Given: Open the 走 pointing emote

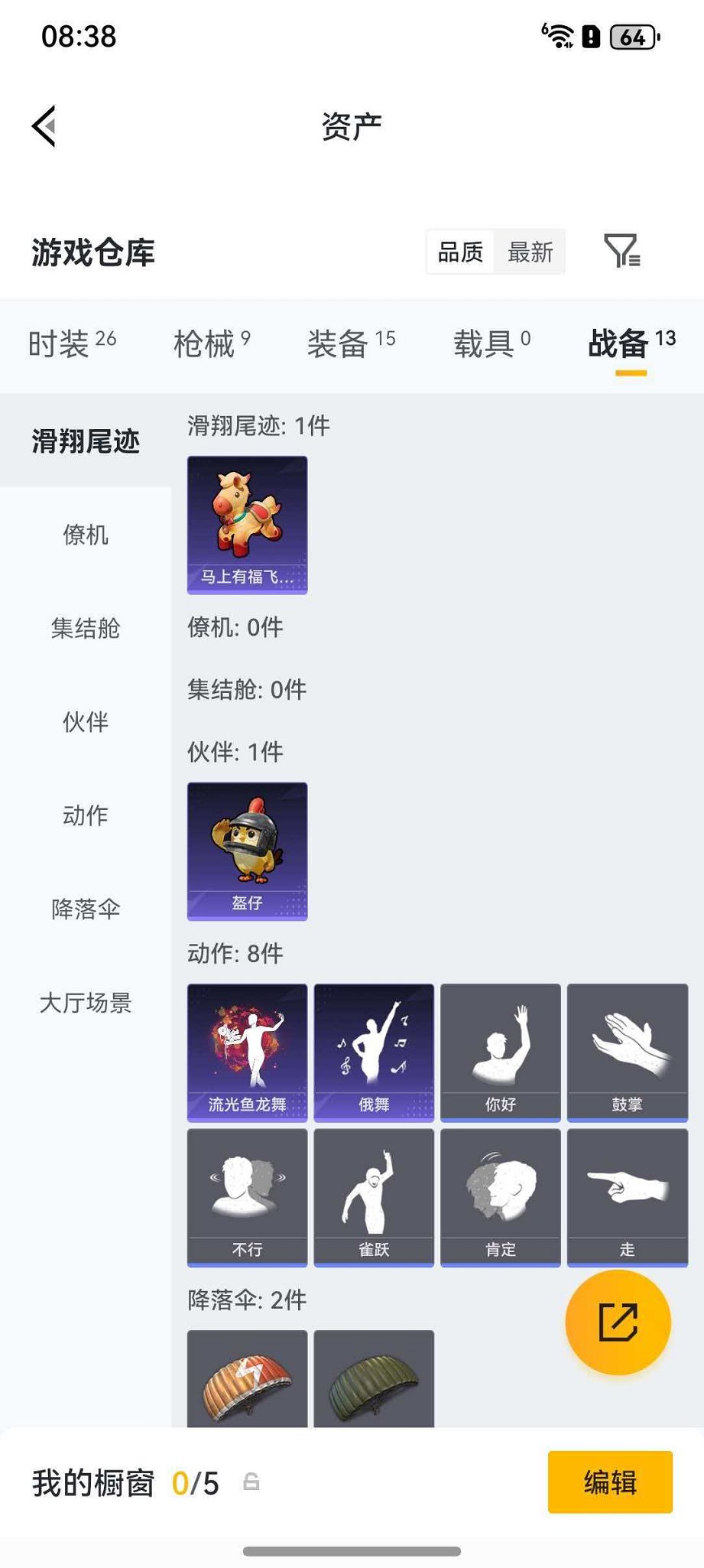Looking at the screenshot, I should [x=627, y=1197].
